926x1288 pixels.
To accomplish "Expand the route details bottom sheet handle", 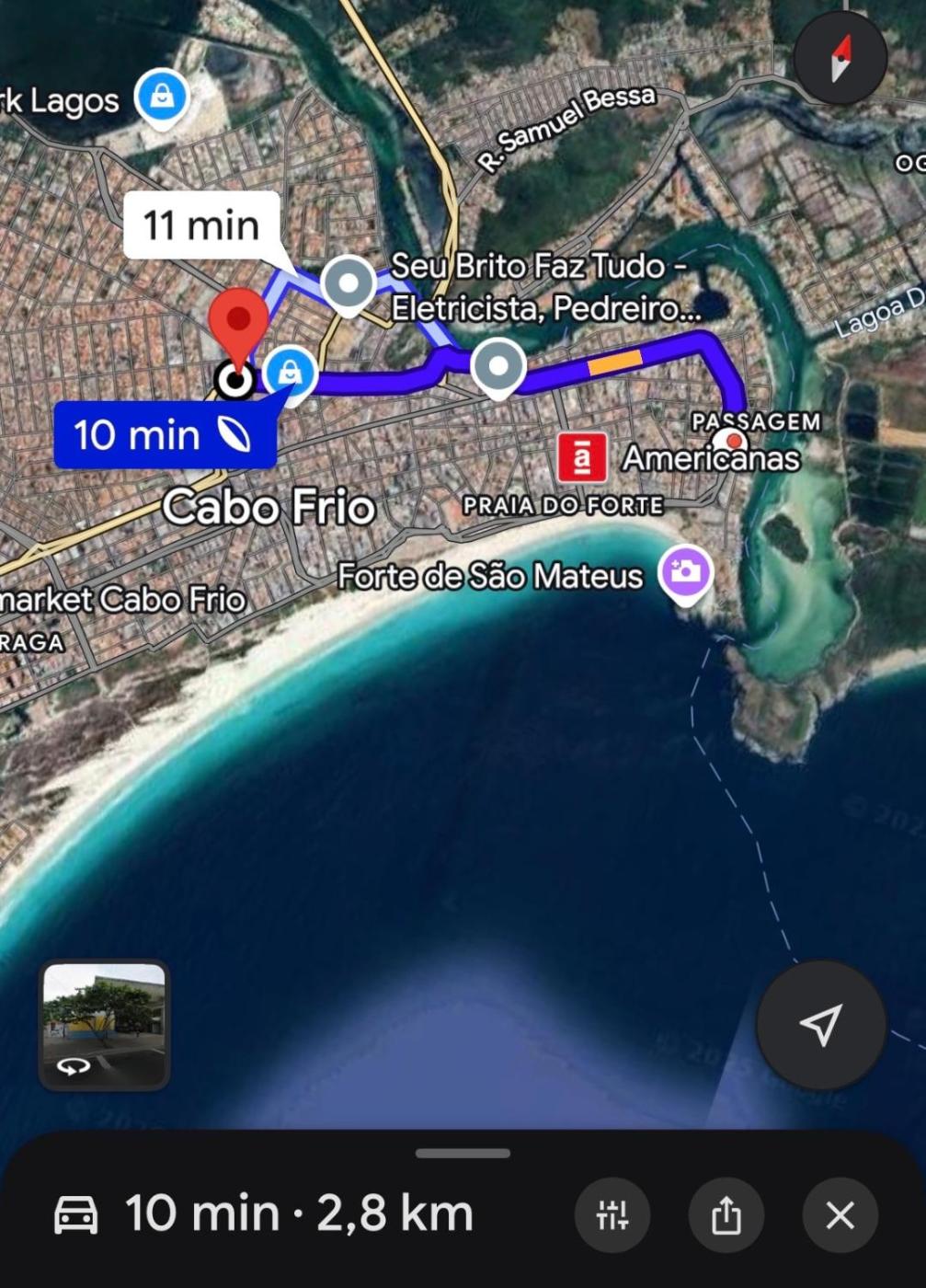I will coord(462,1153).
